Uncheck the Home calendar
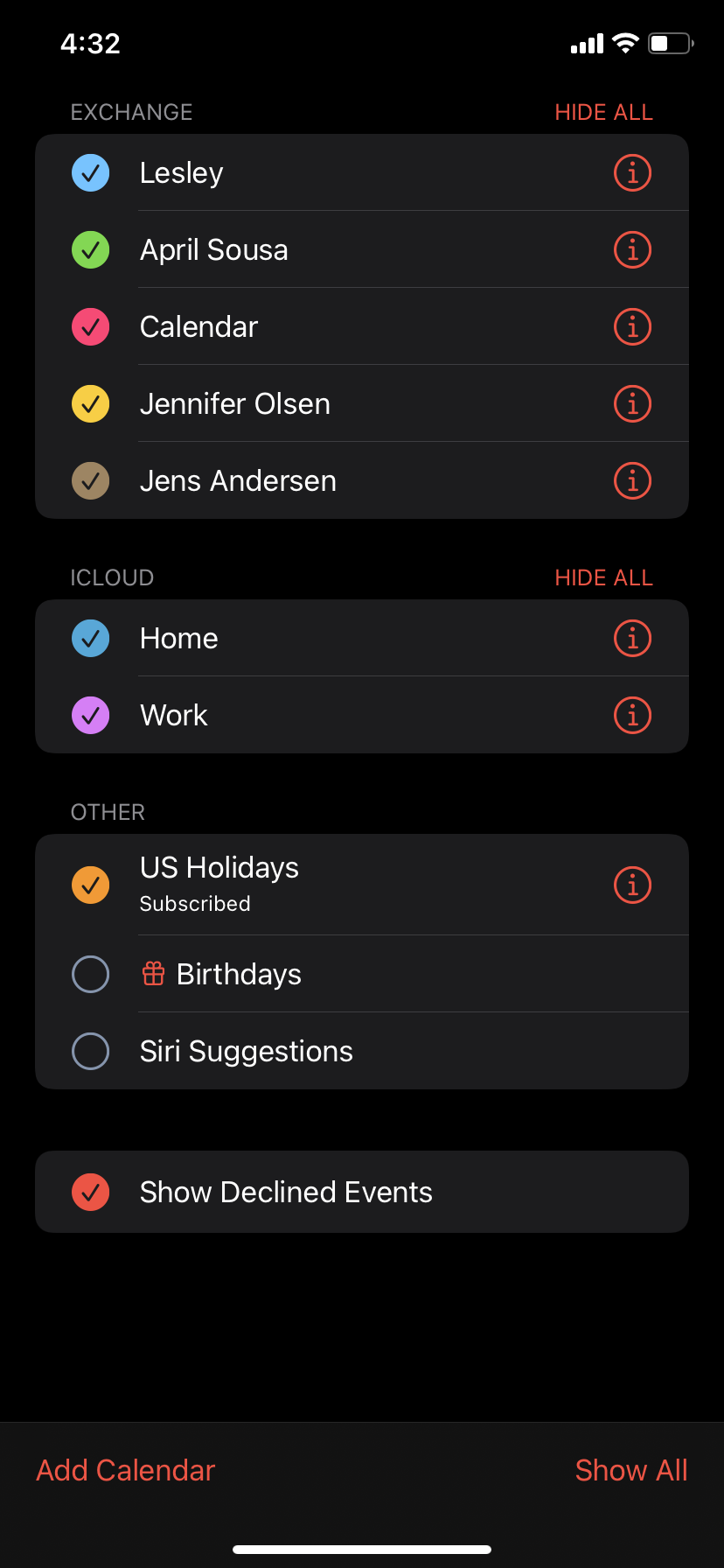Image resolution: width=724 pixels, height=1568 pixels. pos(90,639)
